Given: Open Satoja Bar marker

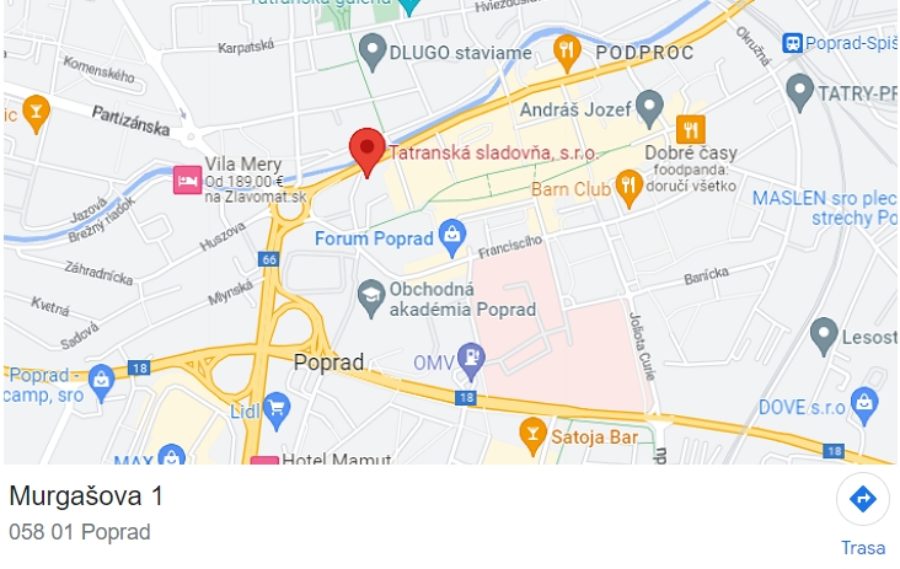Looking at the screenshot, I should 533,436.
